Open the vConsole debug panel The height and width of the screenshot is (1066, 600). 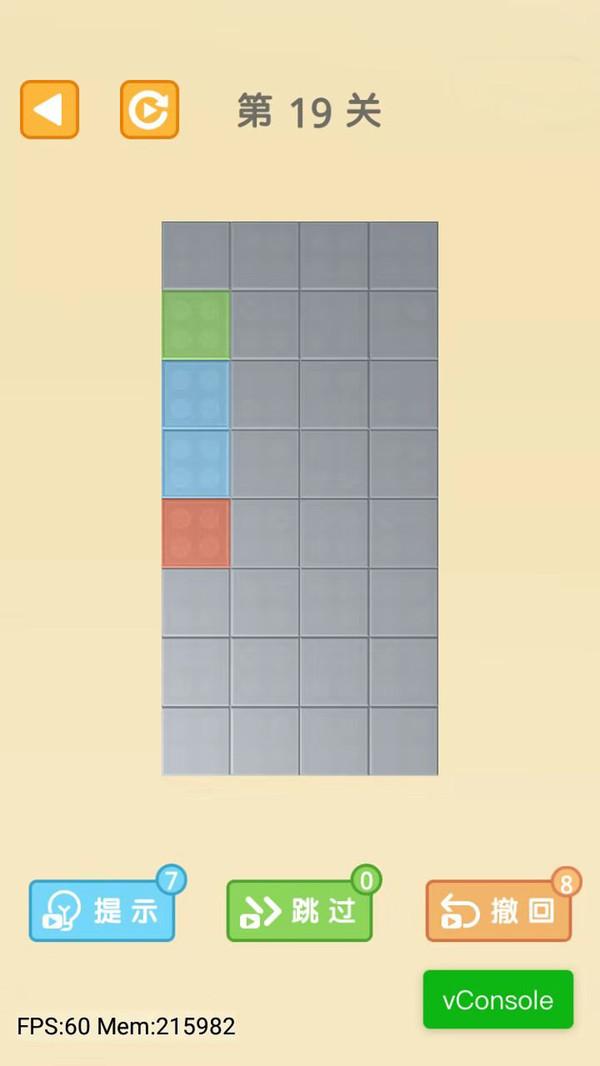click(498, 999)
